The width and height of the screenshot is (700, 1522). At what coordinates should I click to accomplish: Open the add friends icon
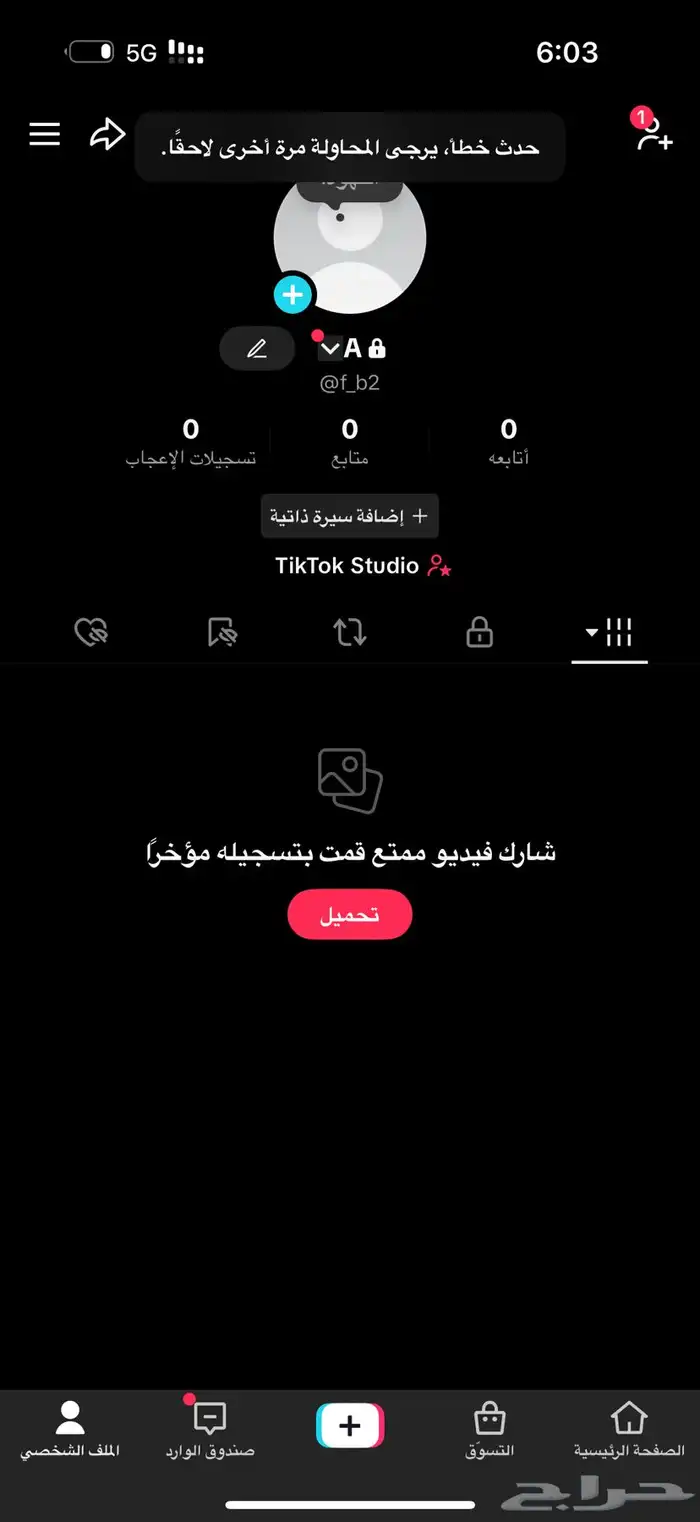coord(654,135)
